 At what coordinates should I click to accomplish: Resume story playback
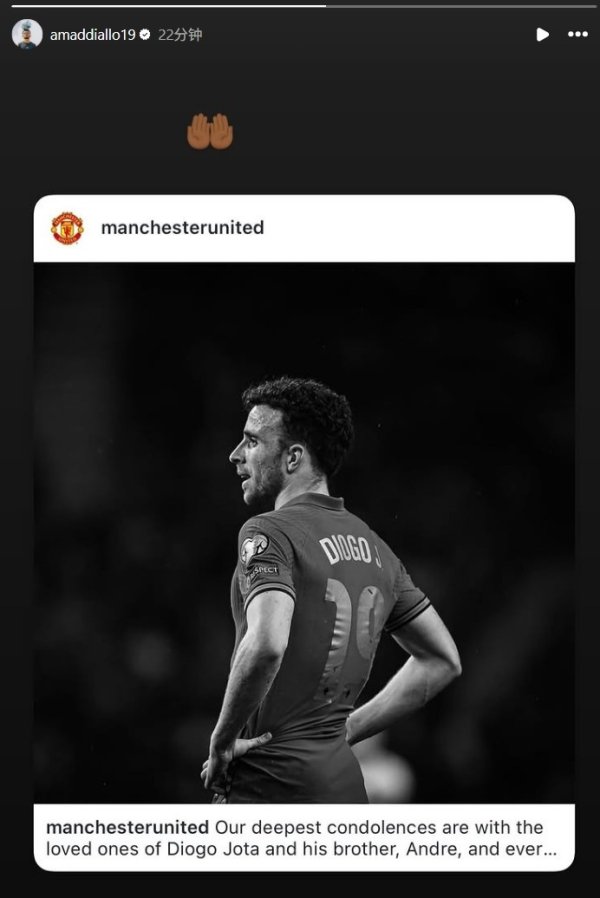(x=542, y=34)
